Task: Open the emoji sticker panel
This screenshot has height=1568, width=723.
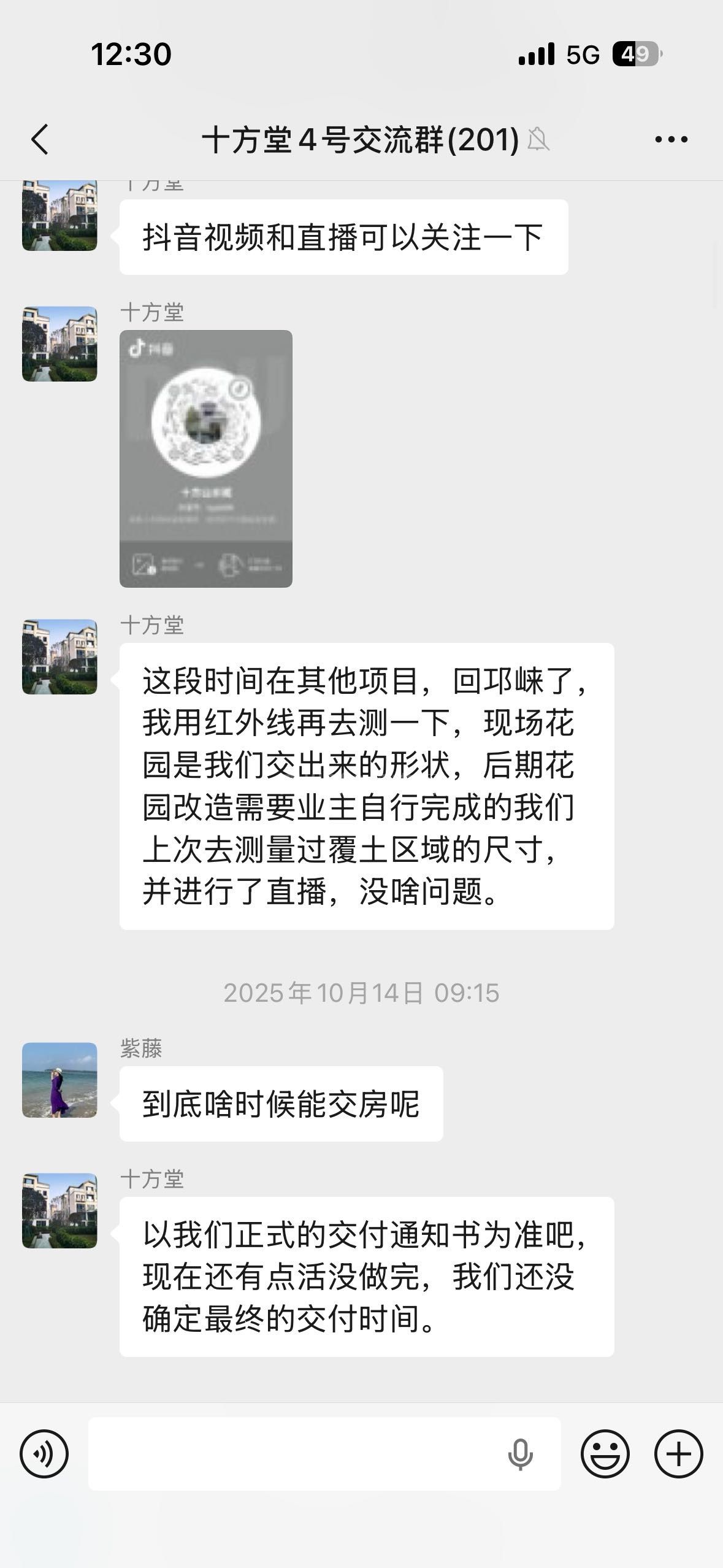Action: point(605,1454)
